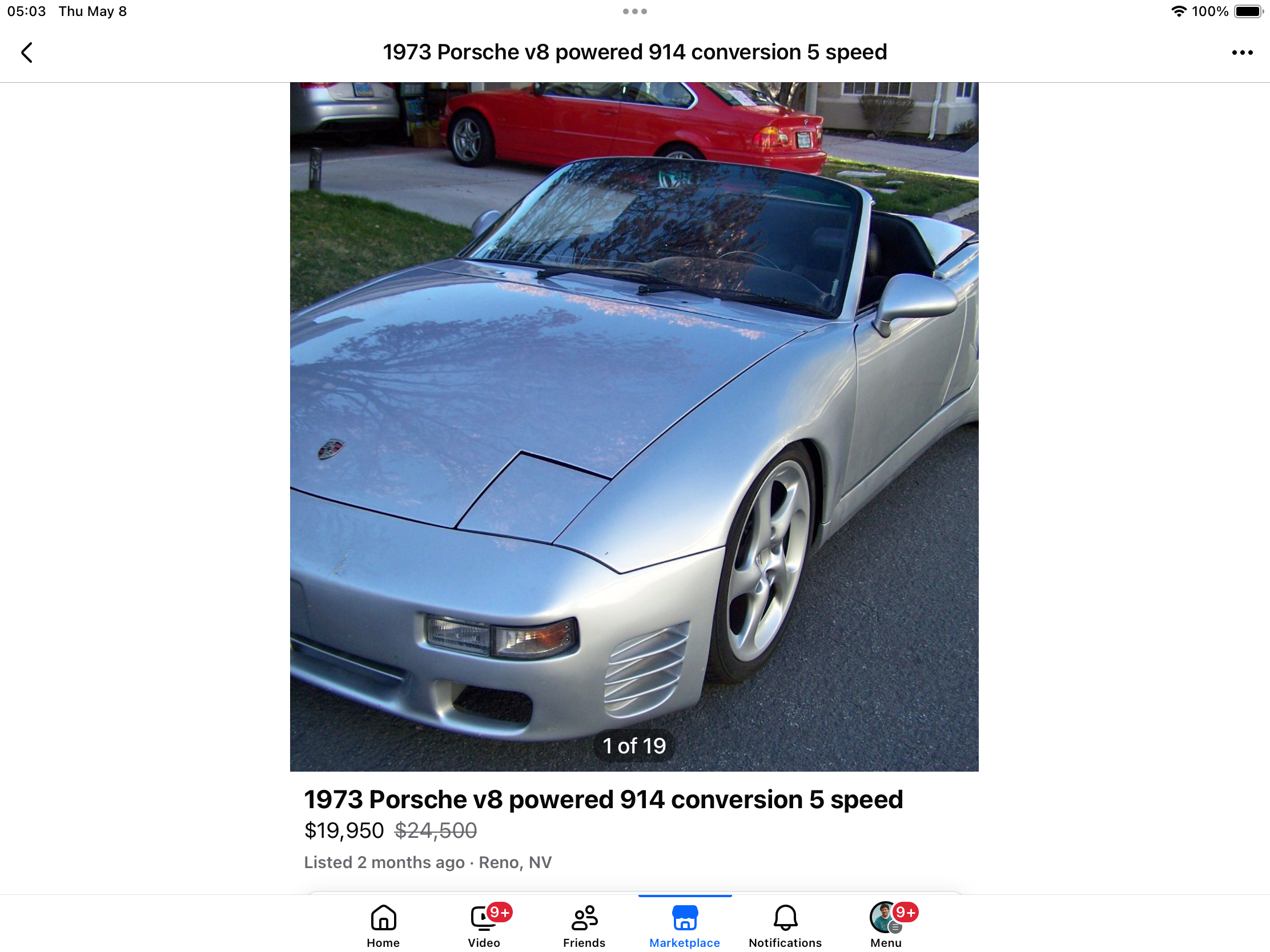1270x952 pixels.
Task: Go back from the Porsche listing
Action: [x=27, y=52]
